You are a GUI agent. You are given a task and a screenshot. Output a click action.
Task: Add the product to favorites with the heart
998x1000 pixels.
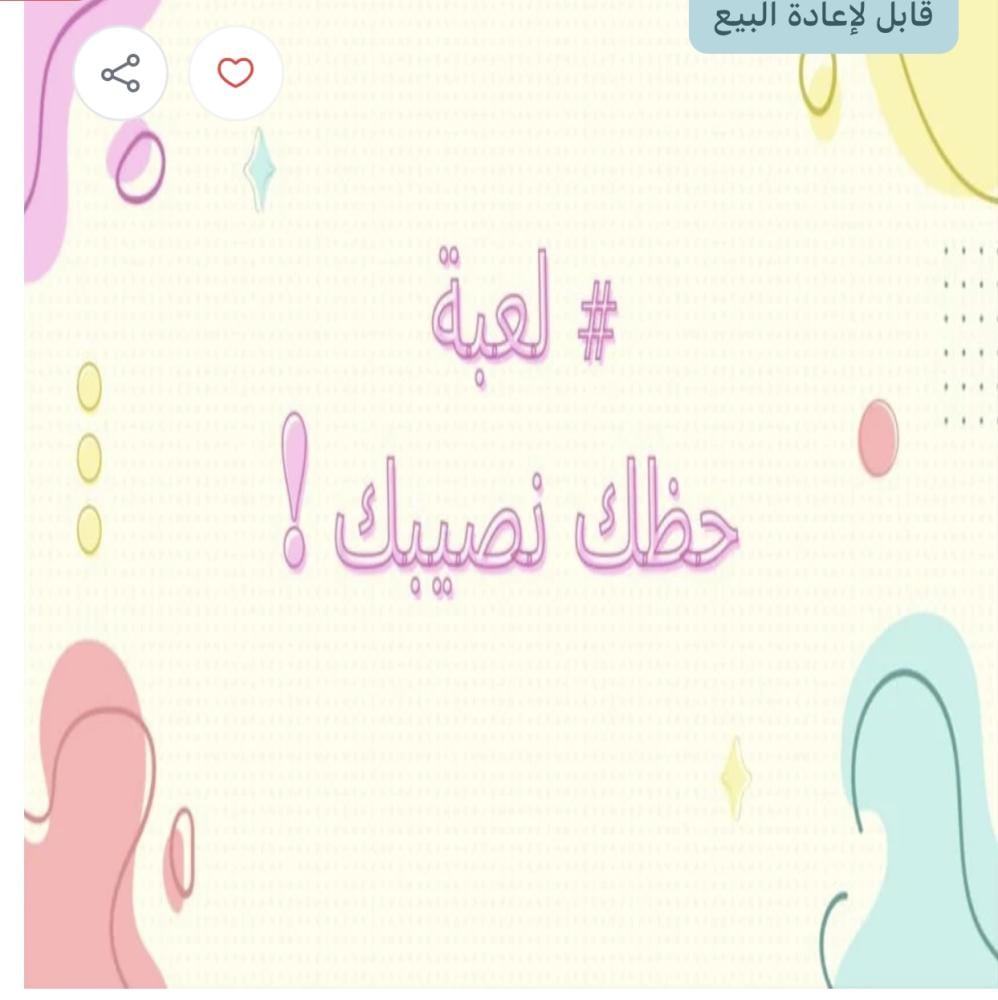pyautogui.click(x=236, y=74)
